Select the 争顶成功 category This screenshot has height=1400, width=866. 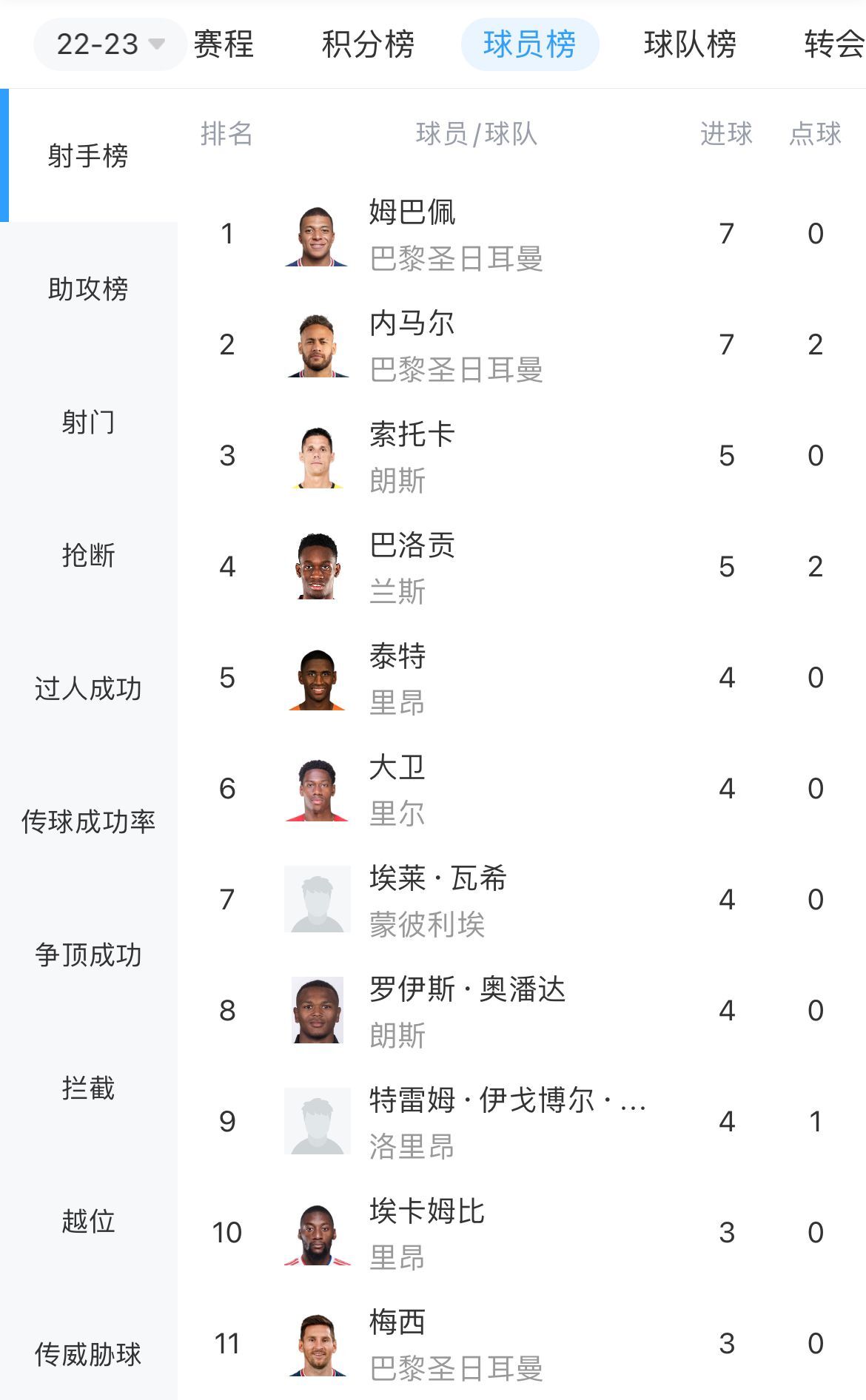click(x=89, y=955)
